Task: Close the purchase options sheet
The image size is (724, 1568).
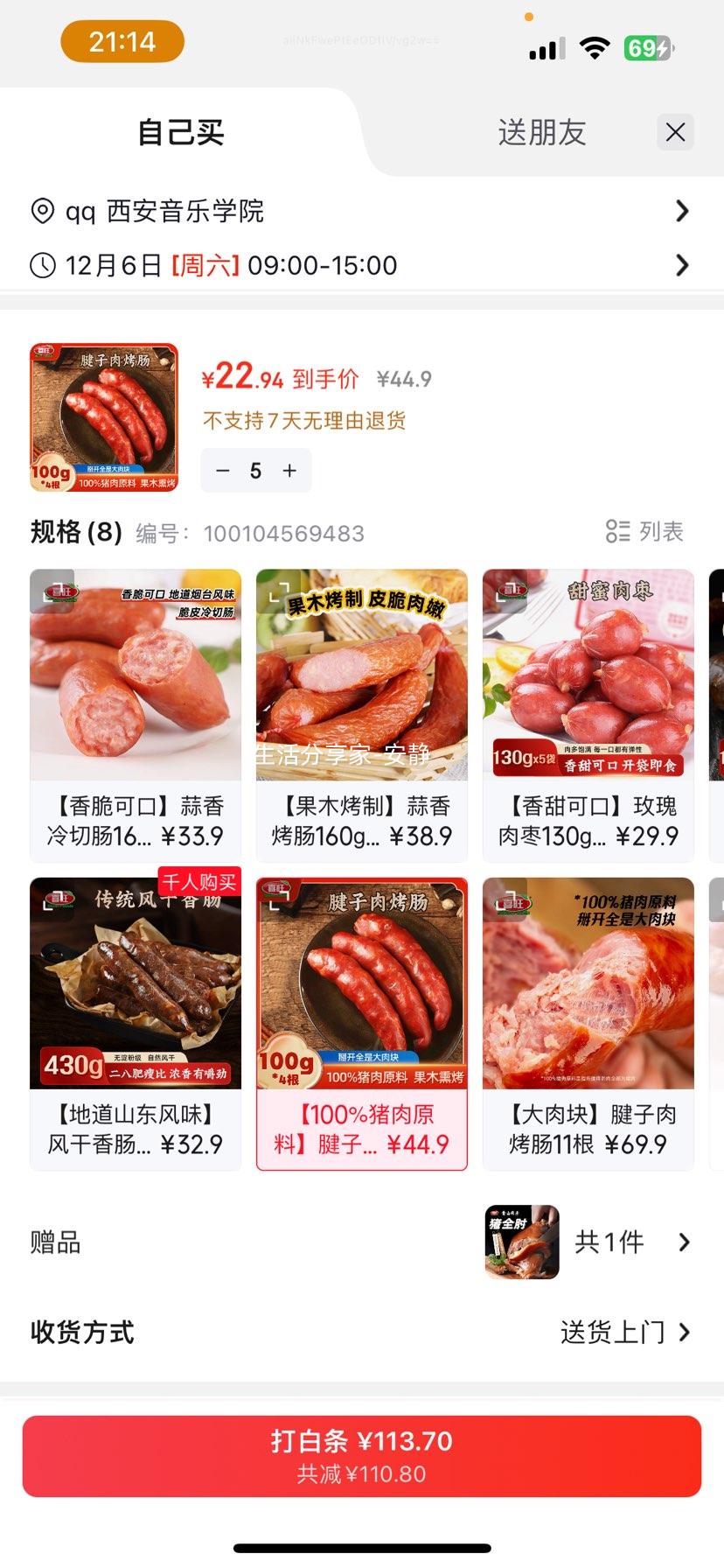Action: [x=675, y=132]
